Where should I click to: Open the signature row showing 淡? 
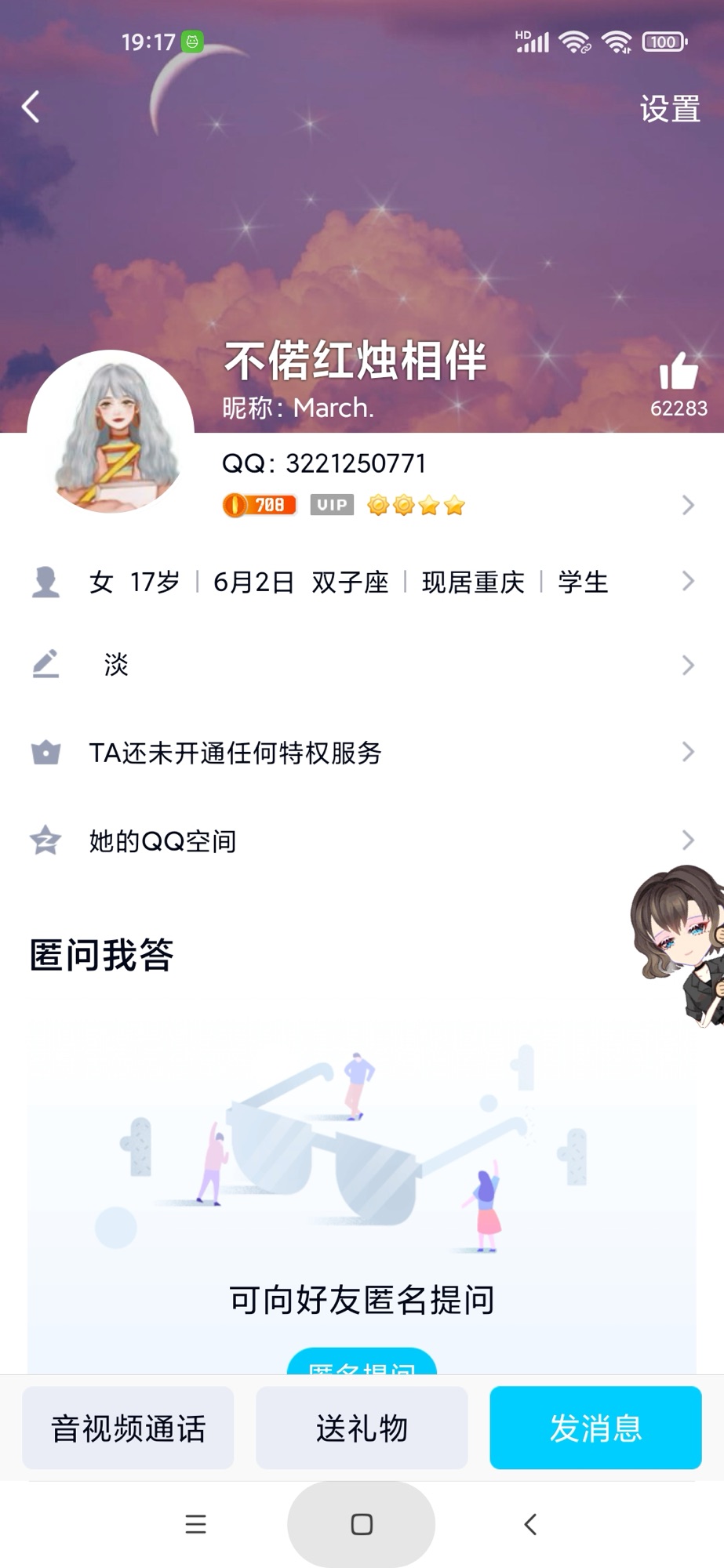tap(361, 666)
